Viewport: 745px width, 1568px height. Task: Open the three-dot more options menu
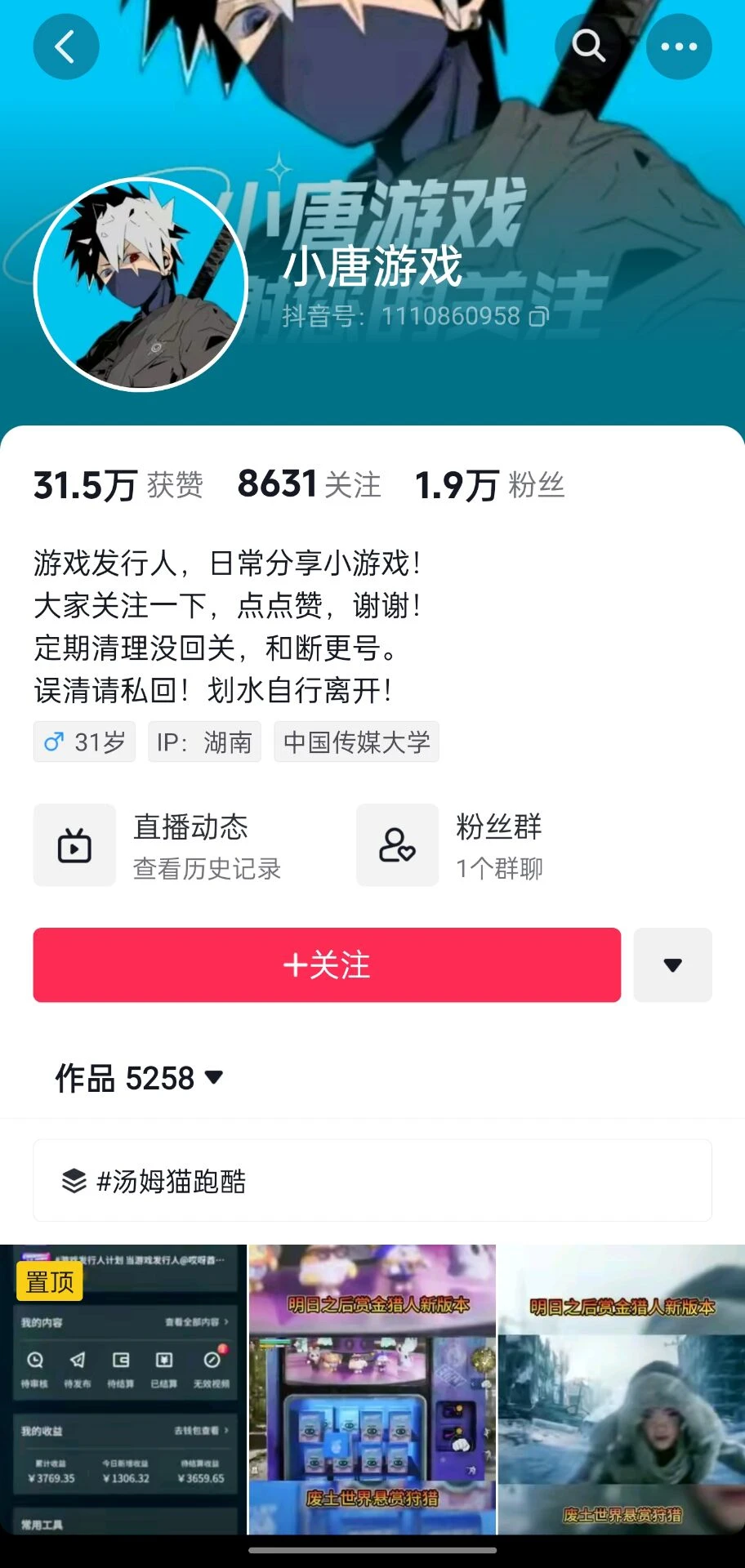(679, 47)
